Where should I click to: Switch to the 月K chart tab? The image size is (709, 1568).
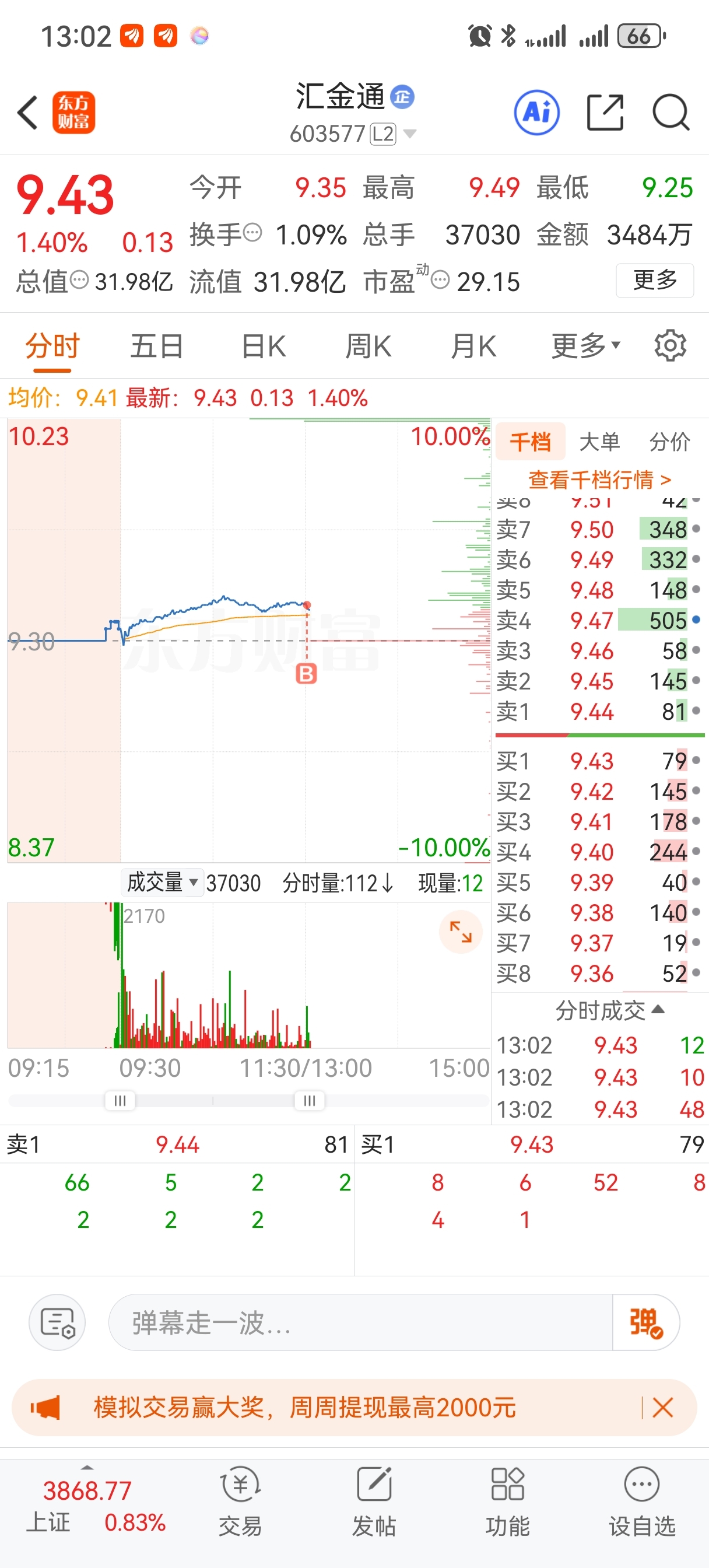tap(473, 346)
